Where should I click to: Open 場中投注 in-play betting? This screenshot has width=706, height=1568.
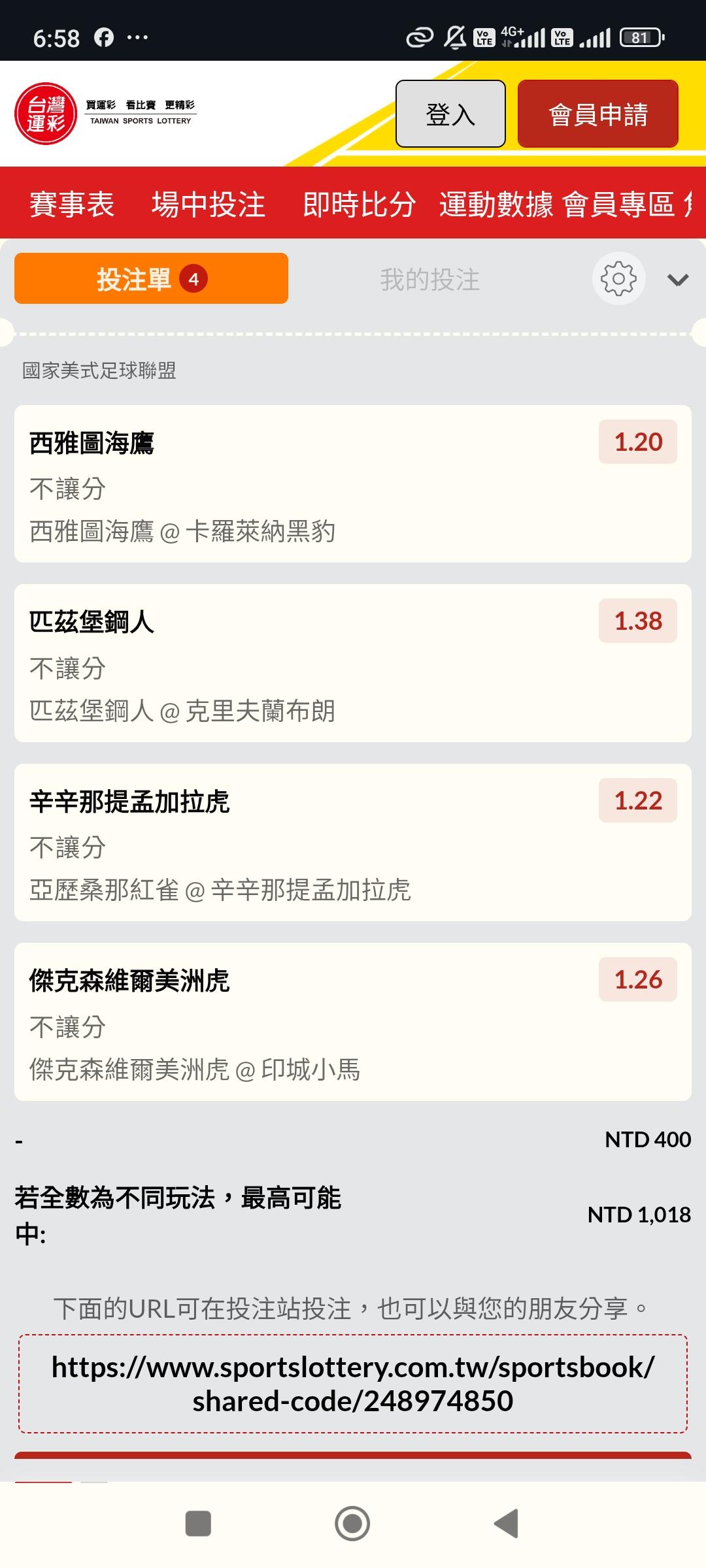pyautogui.click(x=209, y=204)
